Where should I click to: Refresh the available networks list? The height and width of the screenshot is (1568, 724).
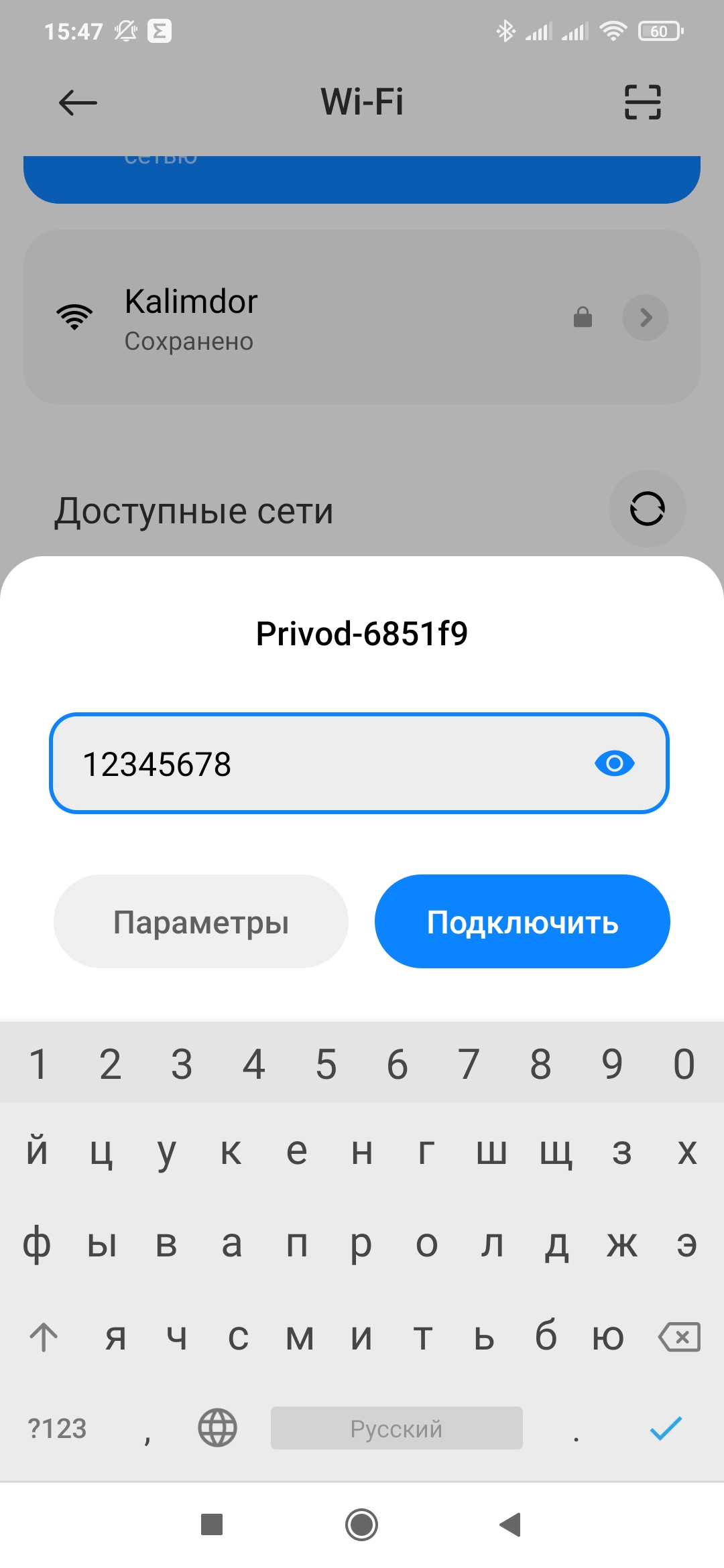(x=647, y=509)
